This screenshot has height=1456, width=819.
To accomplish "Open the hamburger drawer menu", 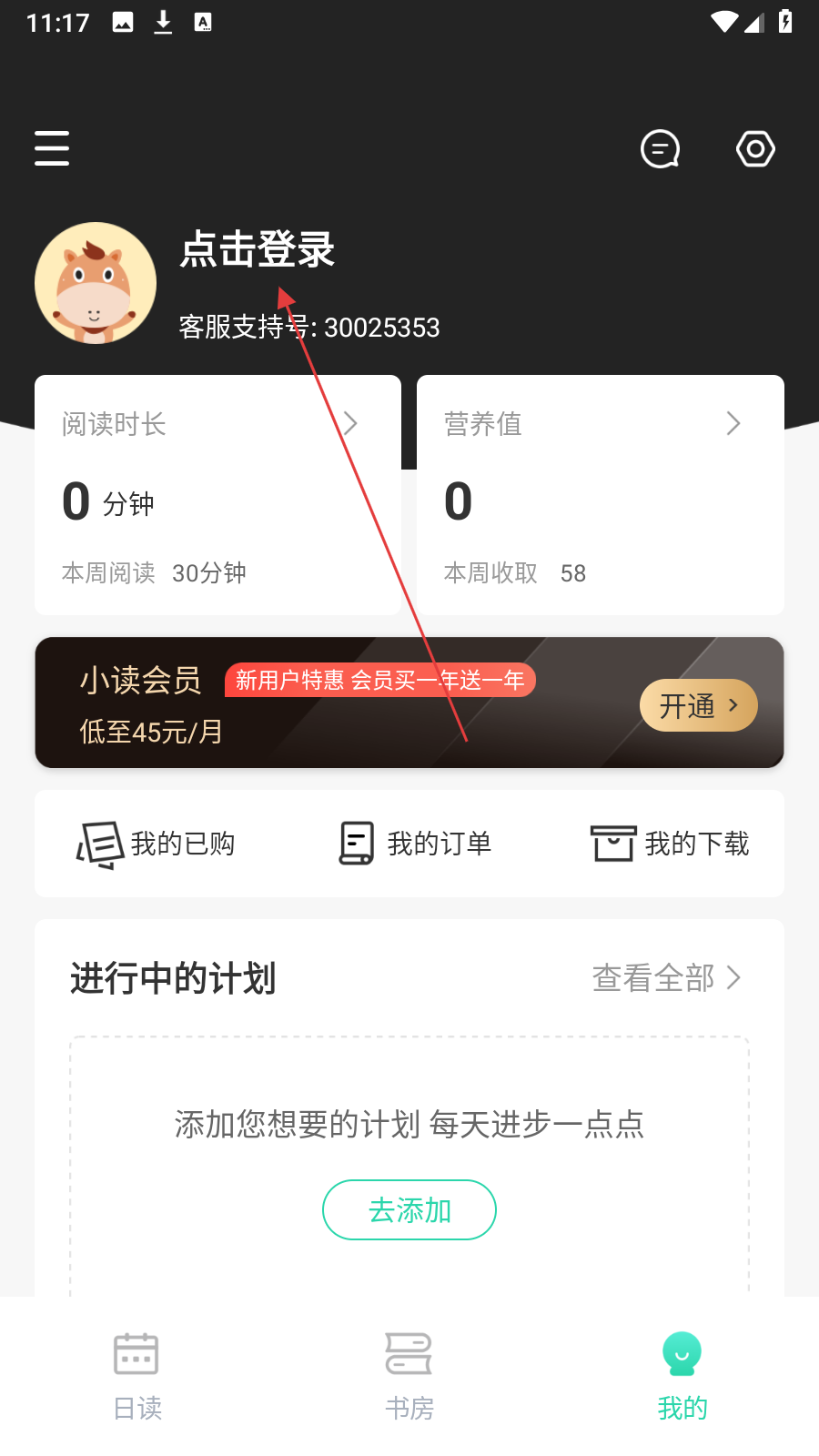I will click(52, 148).
